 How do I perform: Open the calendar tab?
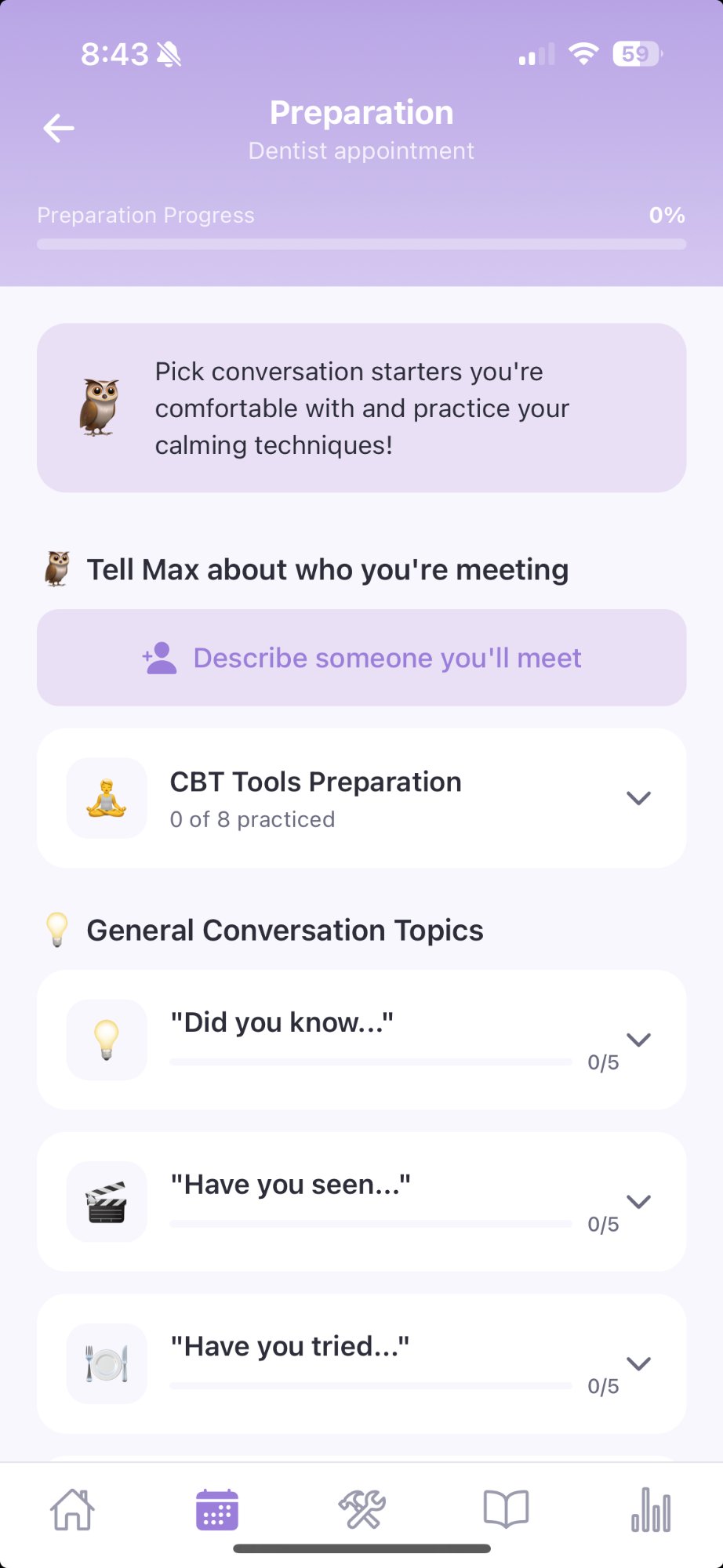[216, 1510]
